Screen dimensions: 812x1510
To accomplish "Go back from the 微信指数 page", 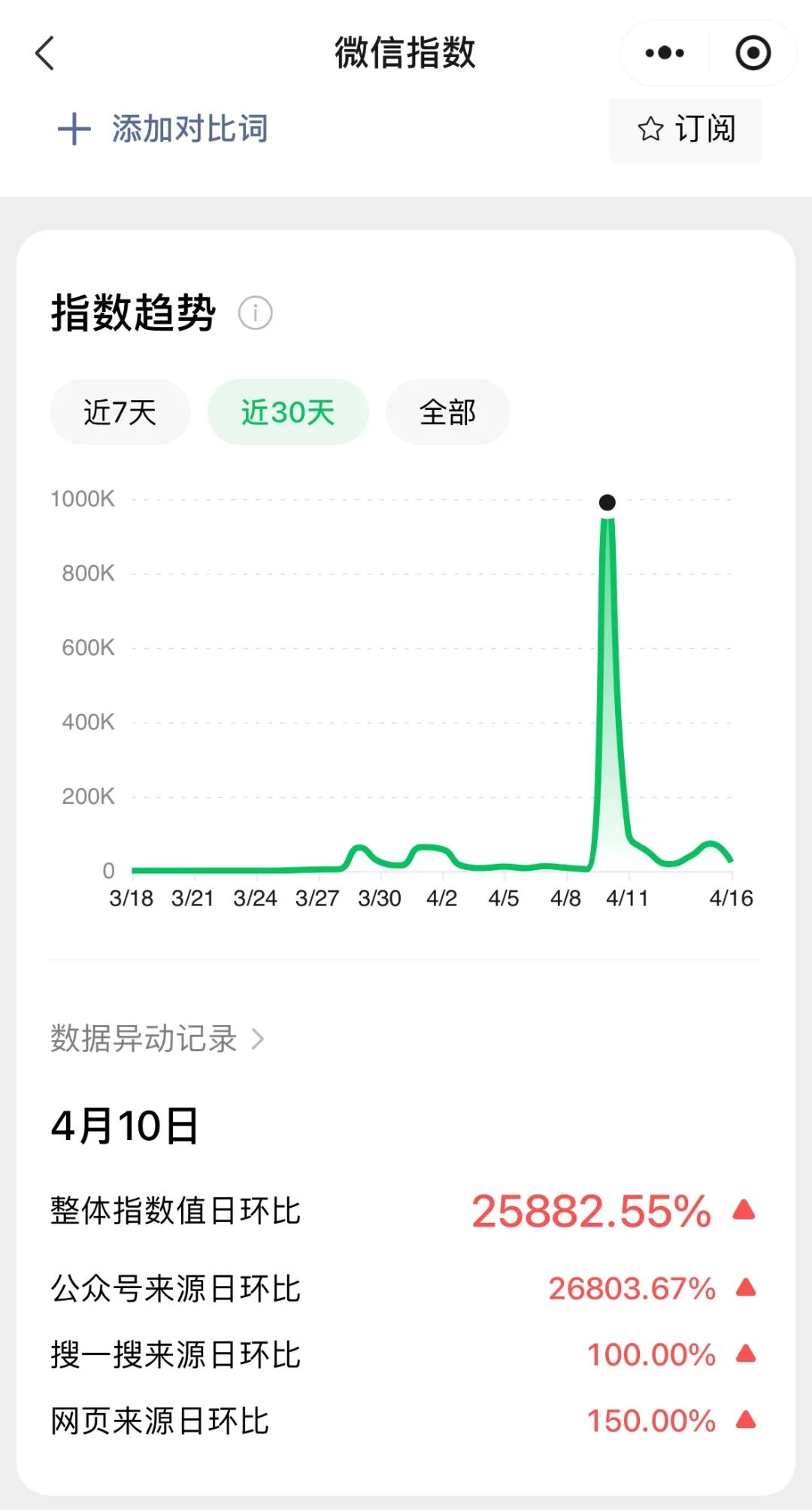I will (45, 53).
